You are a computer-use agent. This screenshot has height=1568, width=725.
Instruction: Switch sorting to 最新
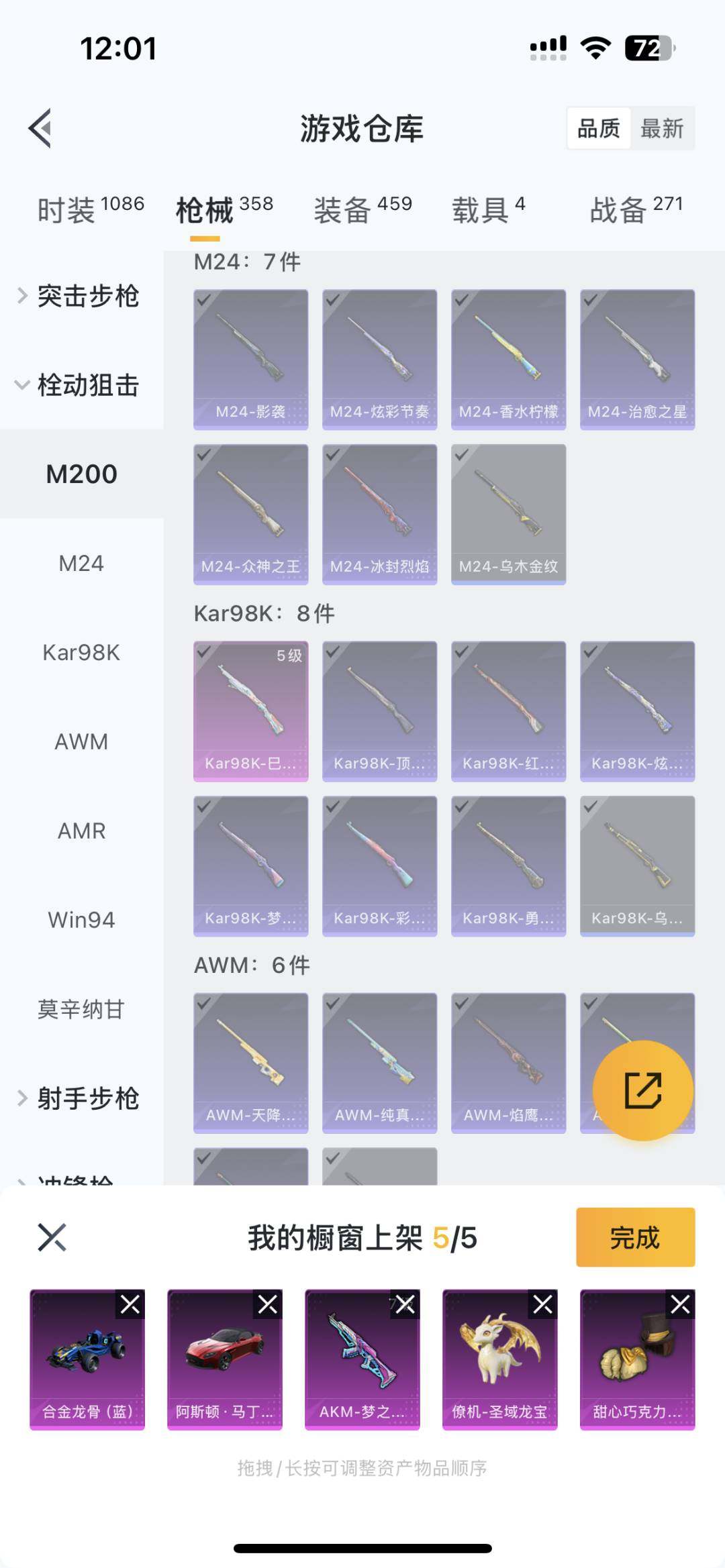click(661, 128)
